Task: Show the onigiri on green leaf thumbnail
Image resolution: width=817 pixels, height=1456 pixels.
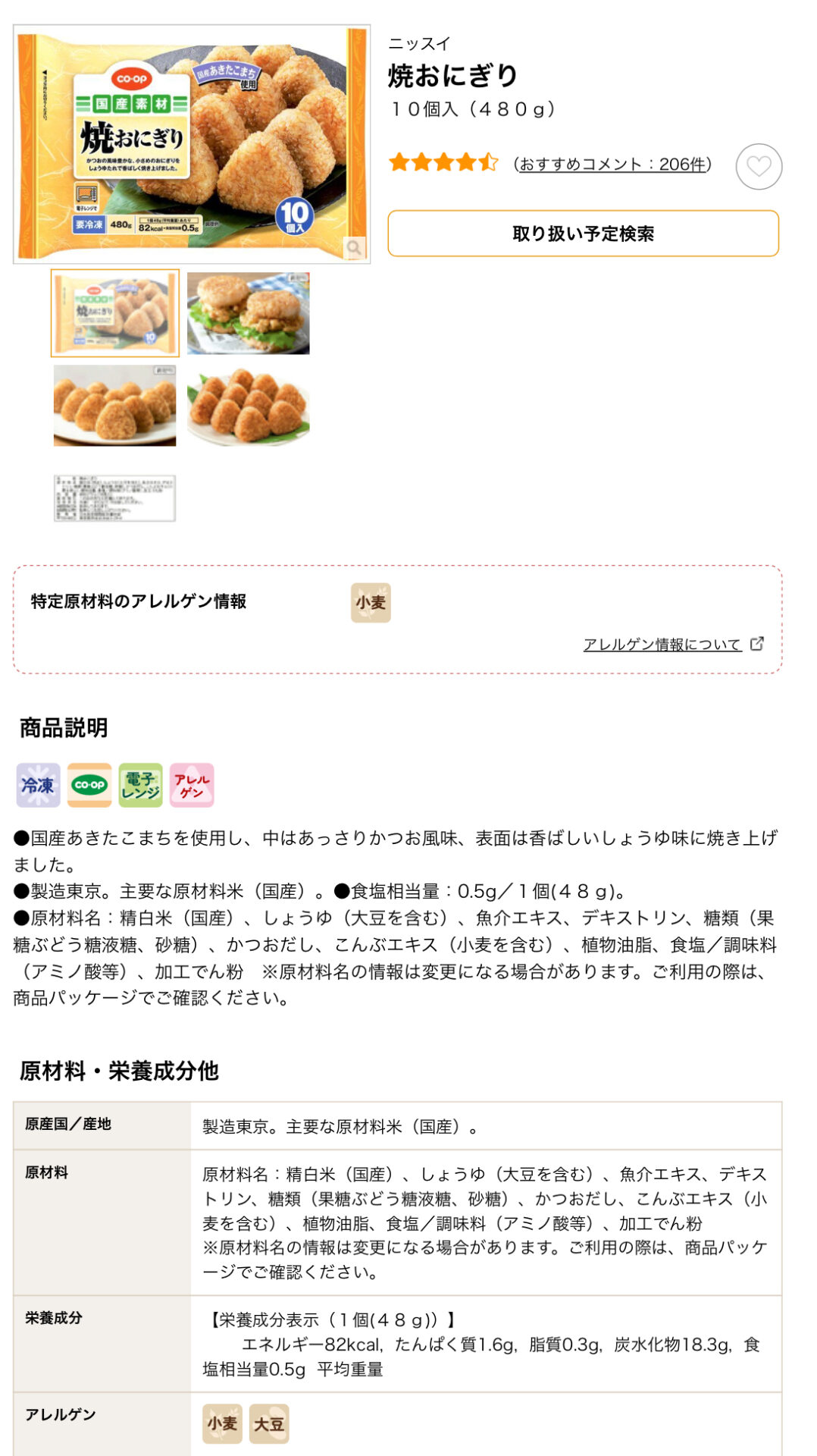Action: [249, 405]
